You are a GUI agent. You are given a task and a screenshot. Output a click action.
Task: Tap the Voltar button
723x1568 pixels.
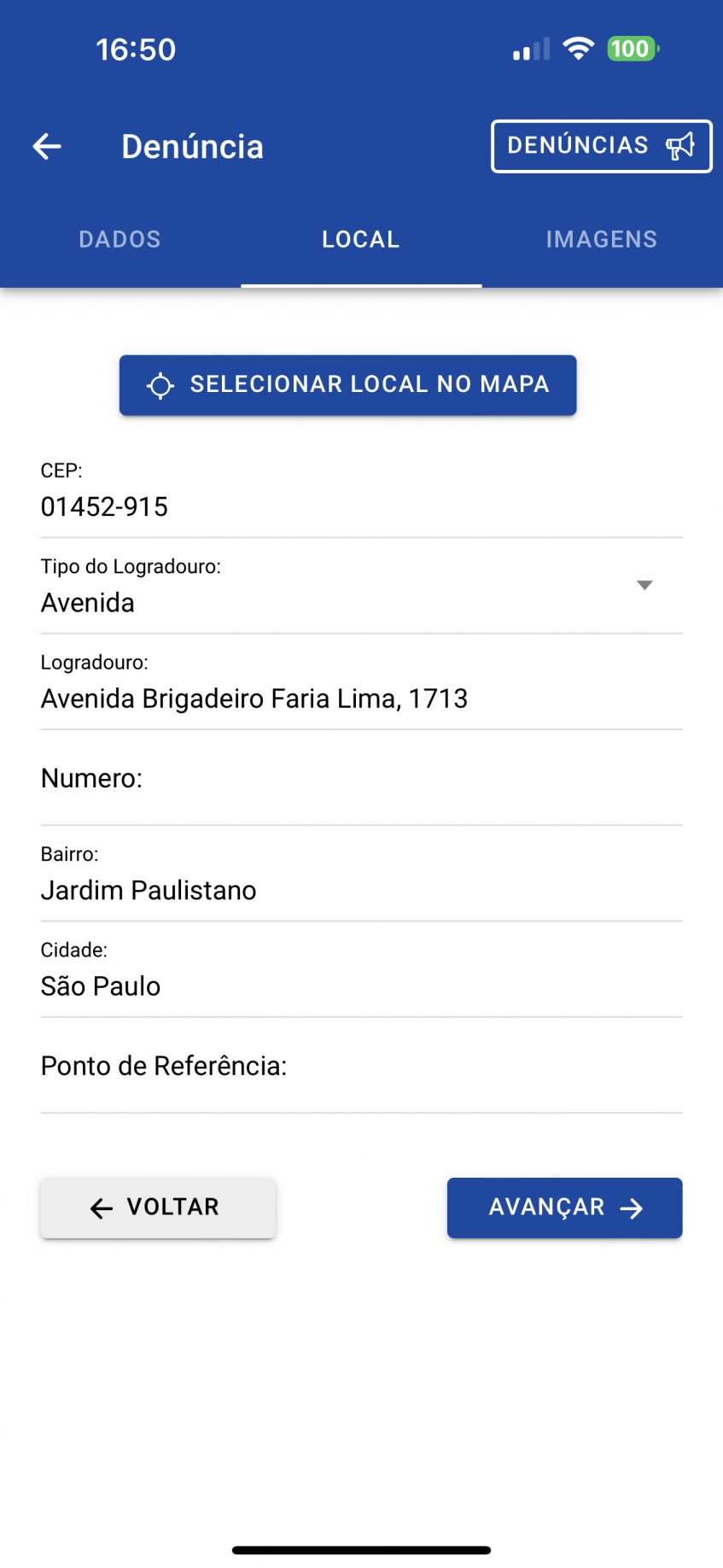[158, 1208]
